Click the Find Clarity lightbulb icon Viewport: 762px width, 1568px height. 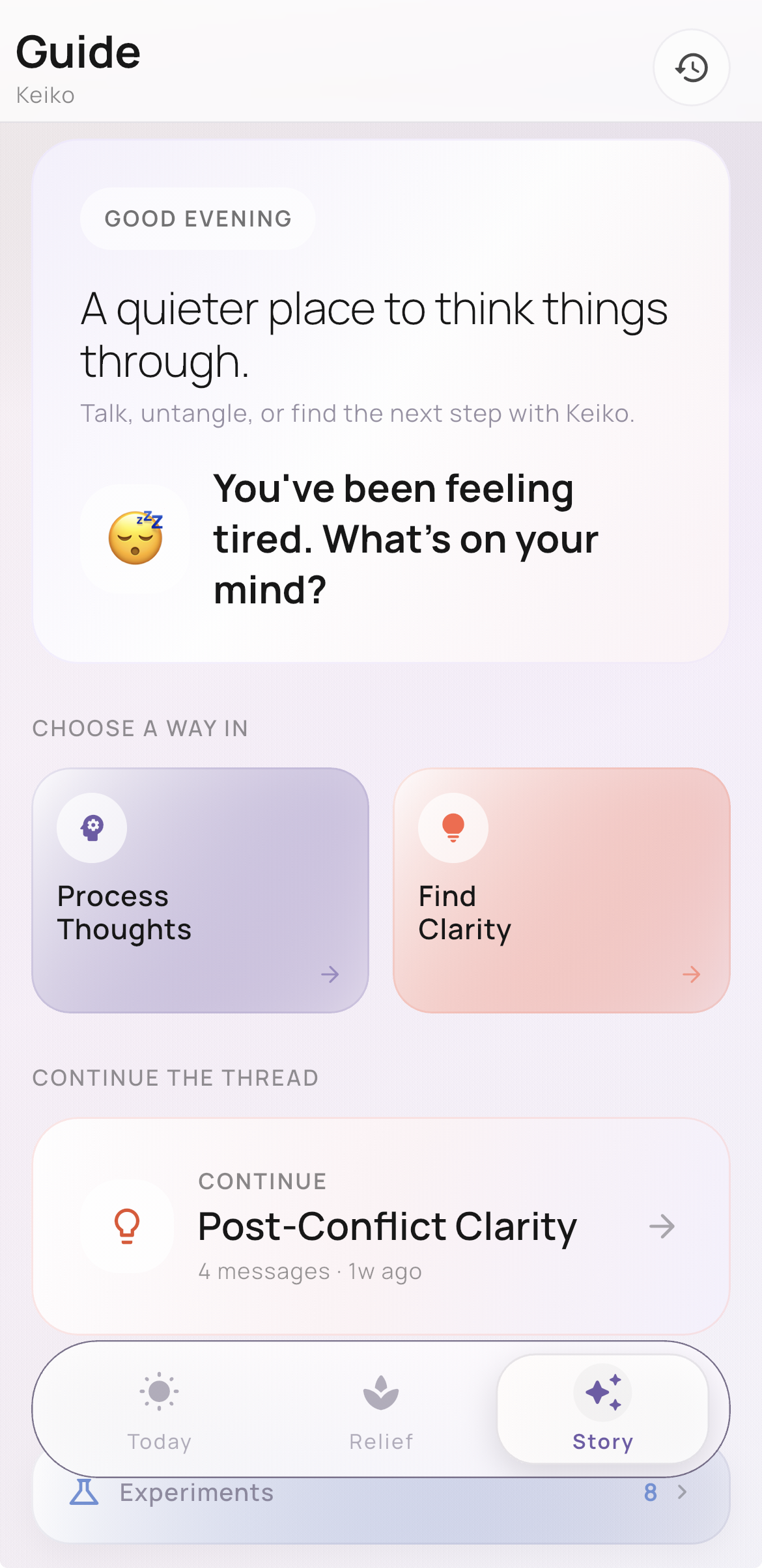[453, 827]
